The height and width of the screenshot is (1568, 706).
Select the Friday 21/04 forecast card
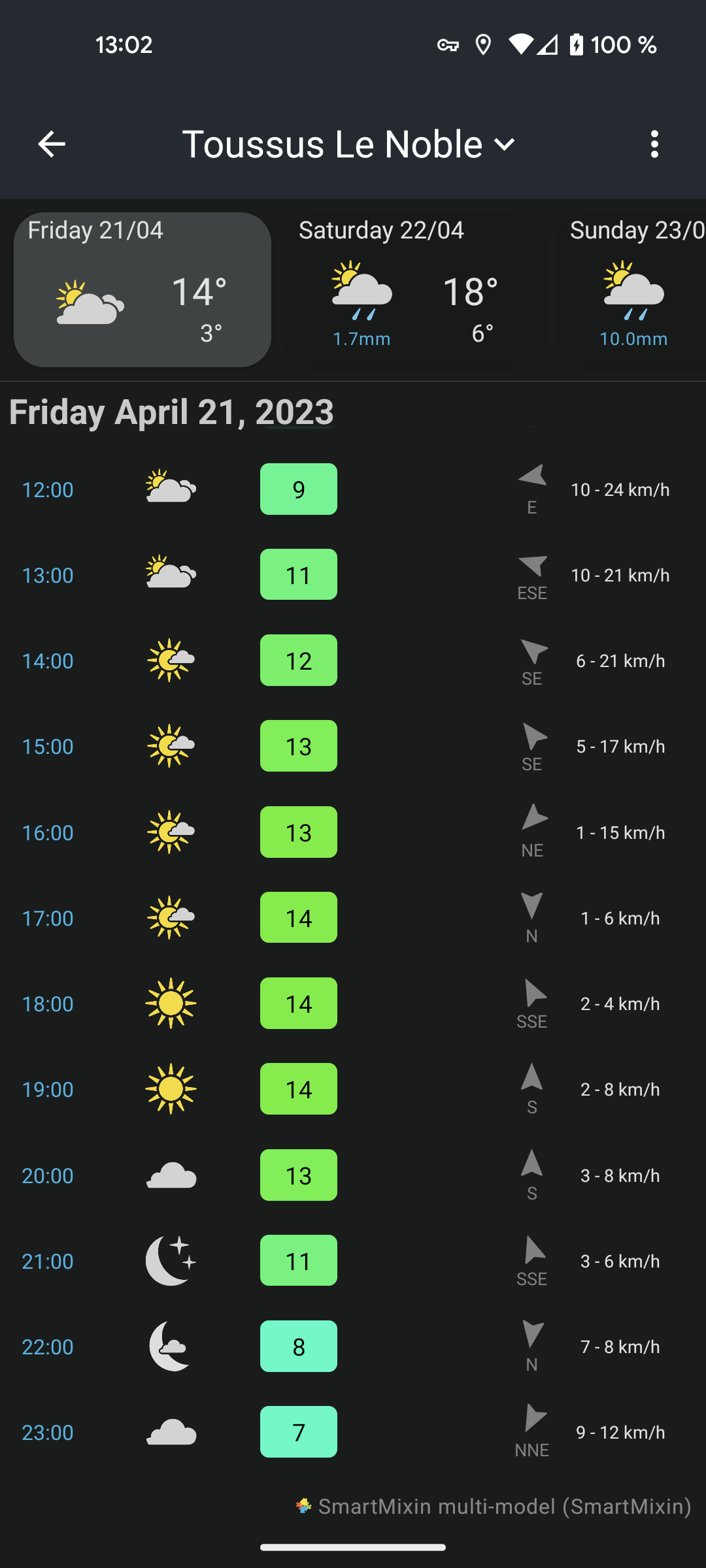pos(143,289)
